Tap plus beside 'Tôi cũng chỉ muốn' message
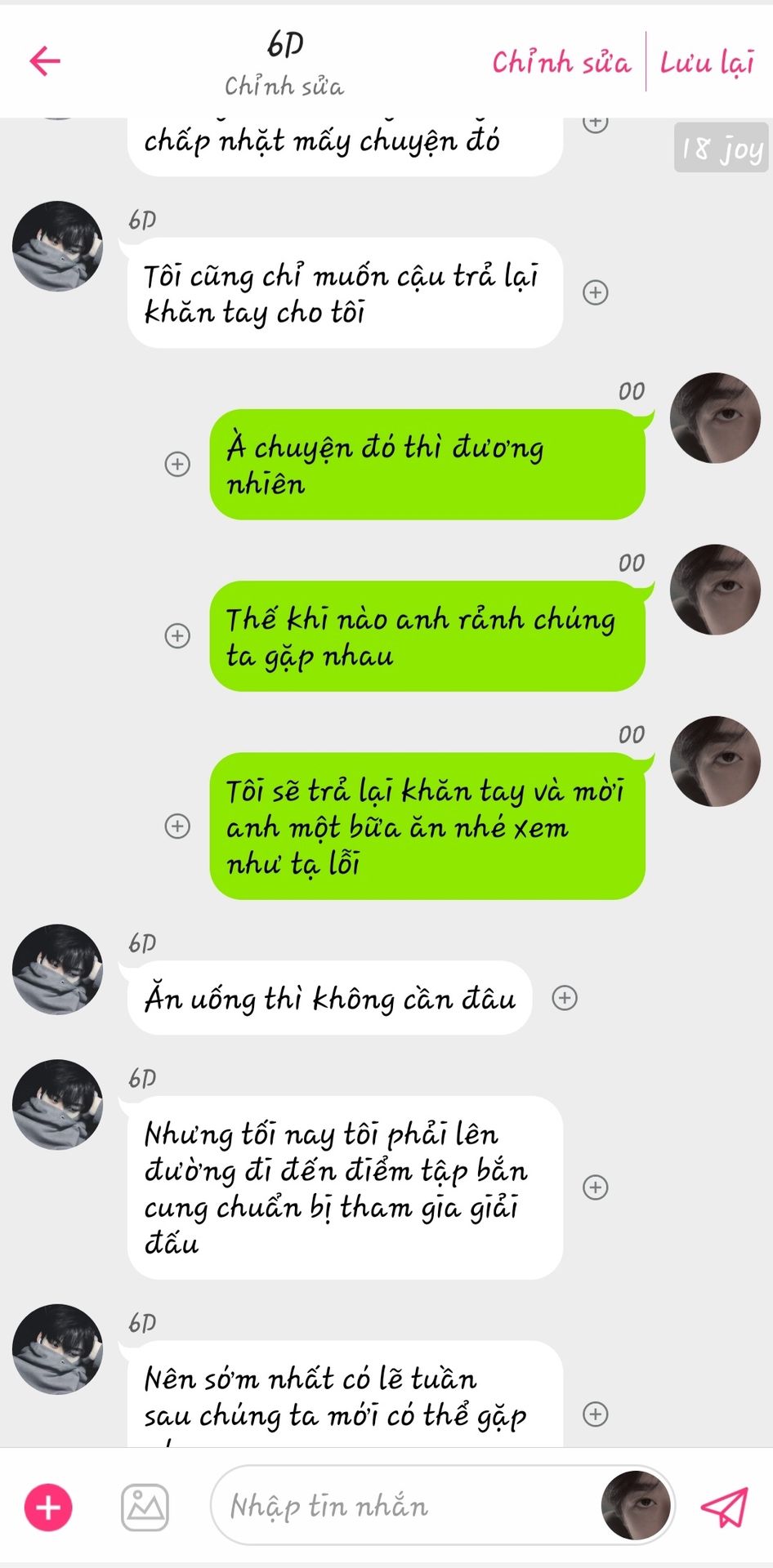This screenshot has height=1568, width=773. [x=596, y=292]
